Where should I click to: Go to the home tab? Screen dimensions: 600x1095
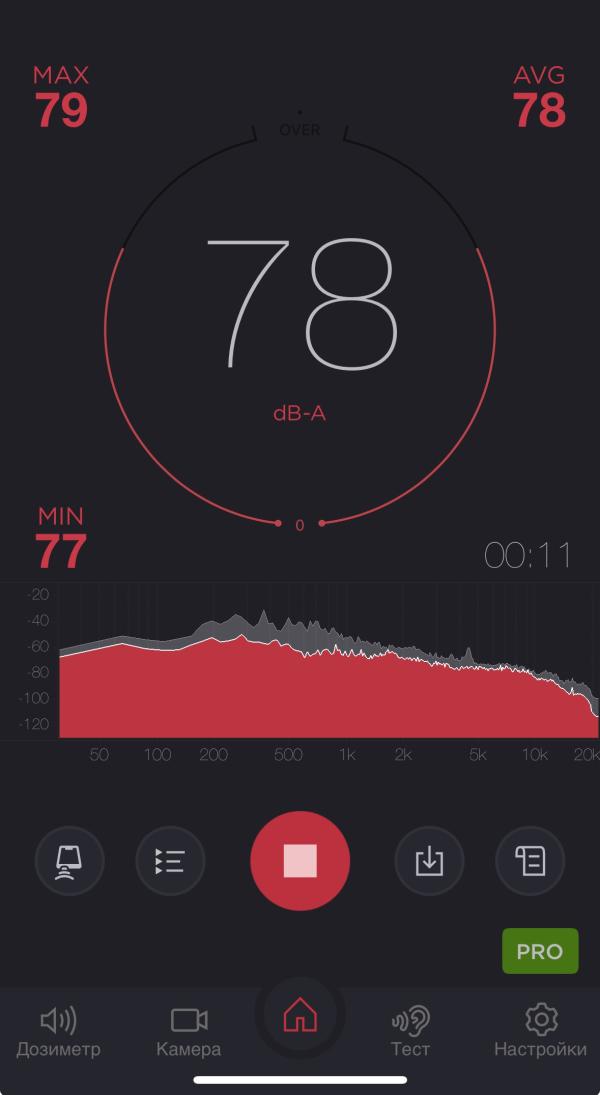[300, 1016]
